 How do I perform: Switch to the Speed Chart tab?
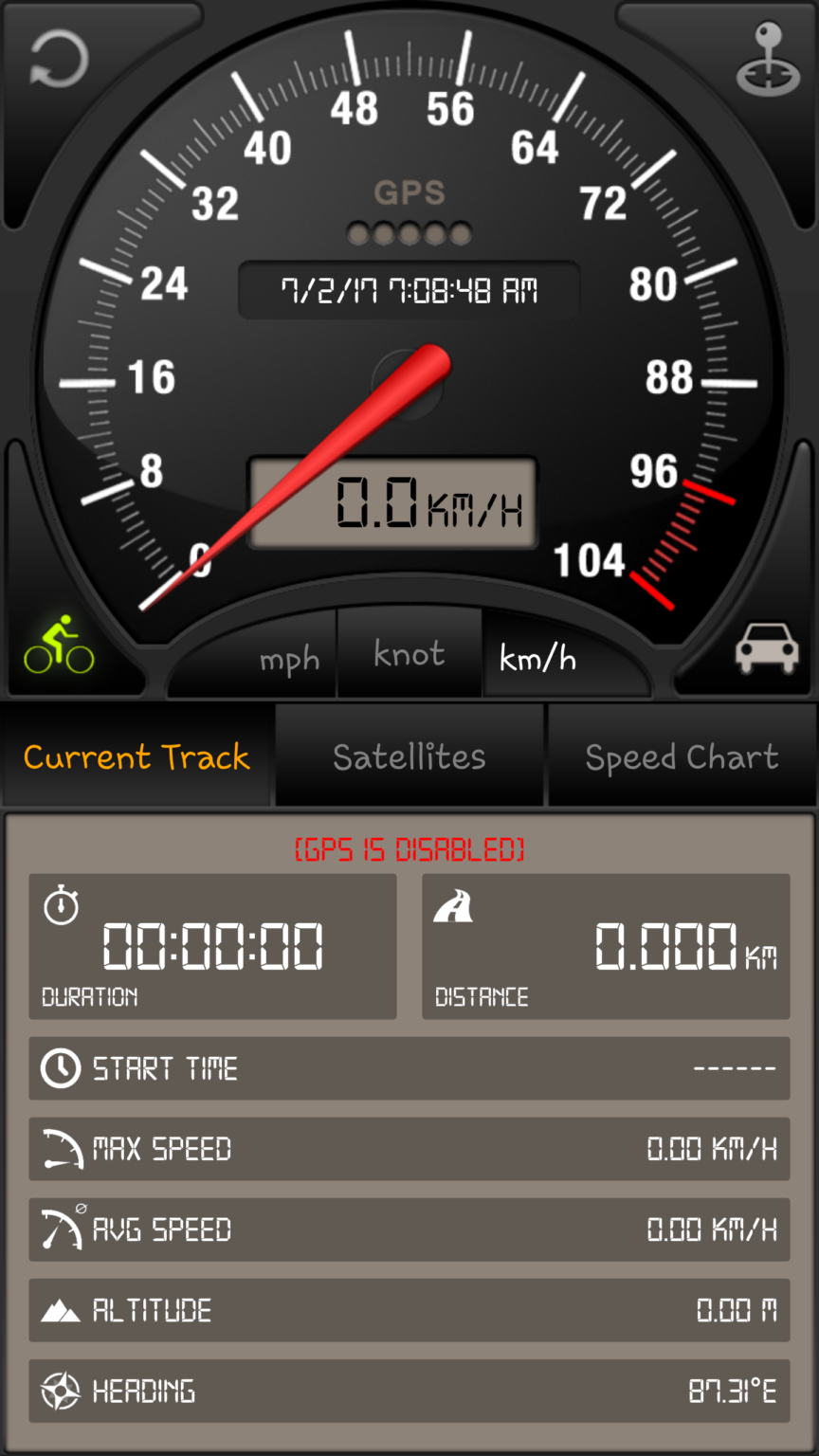pos(682,756)
